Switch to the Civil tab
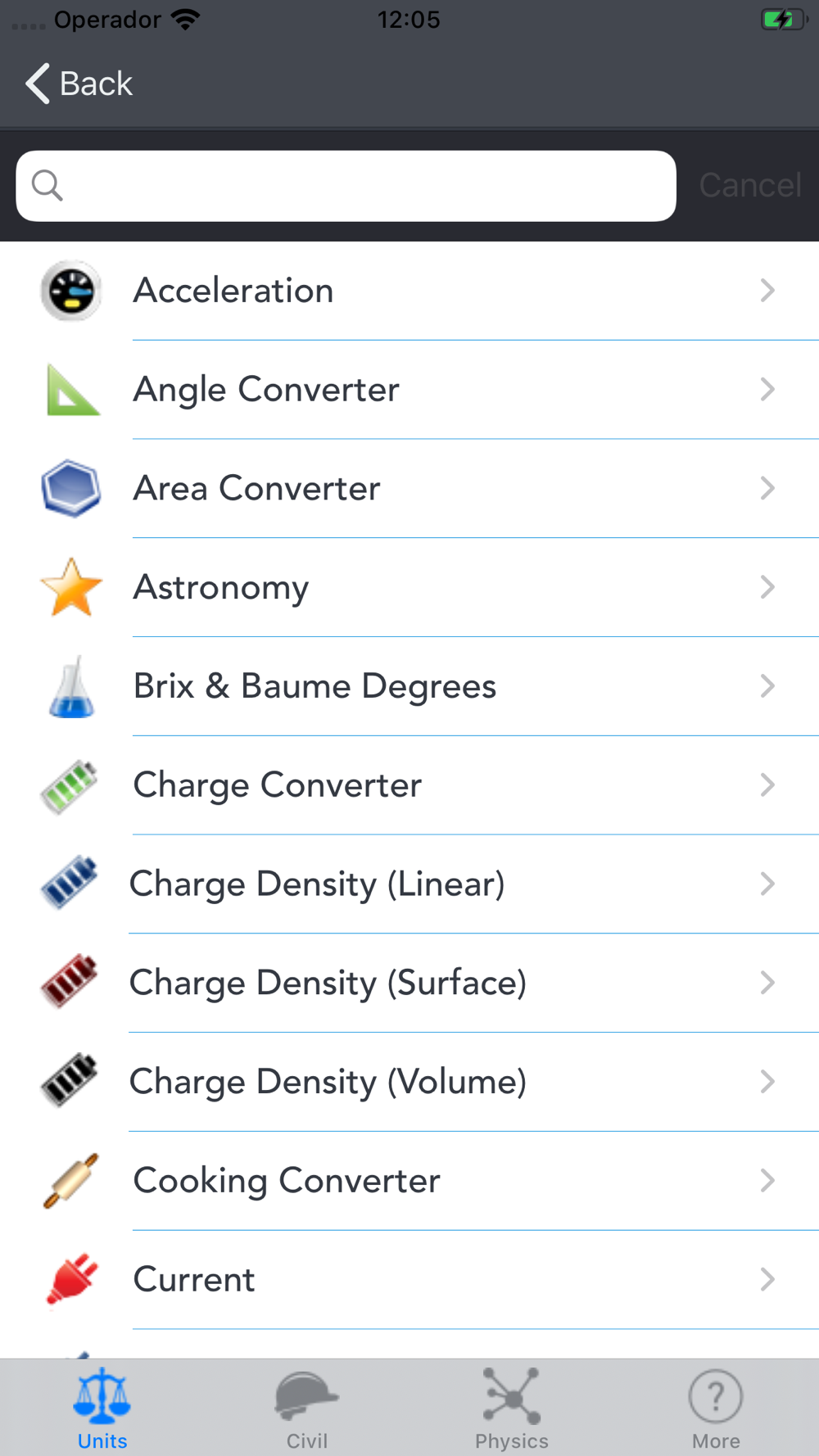This screenshot has height=1456, width=819. tap(307, 1409)
